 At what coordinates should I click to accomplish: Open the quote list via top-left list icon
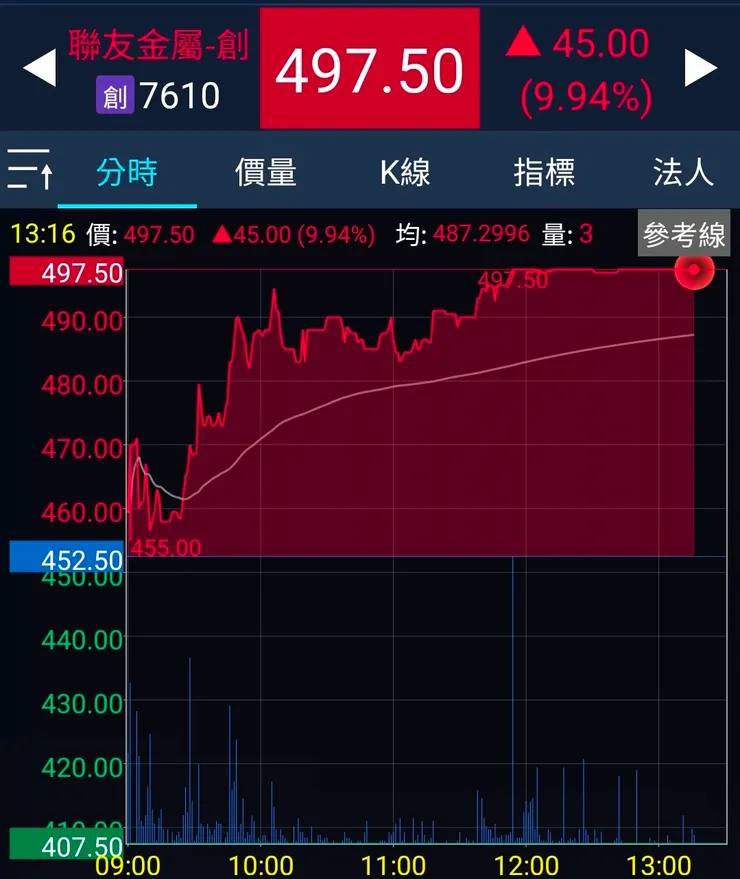30,171
